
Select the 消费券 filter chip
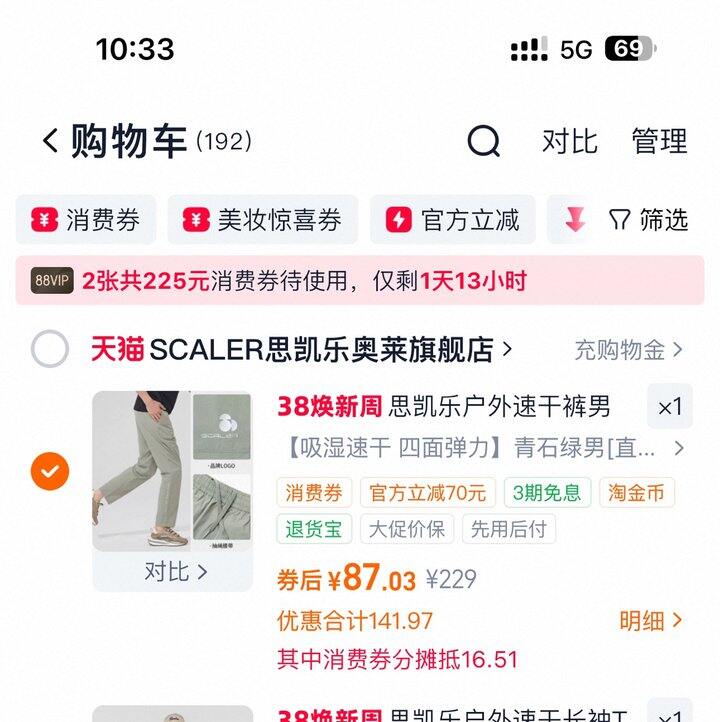[x=86, y=220]
